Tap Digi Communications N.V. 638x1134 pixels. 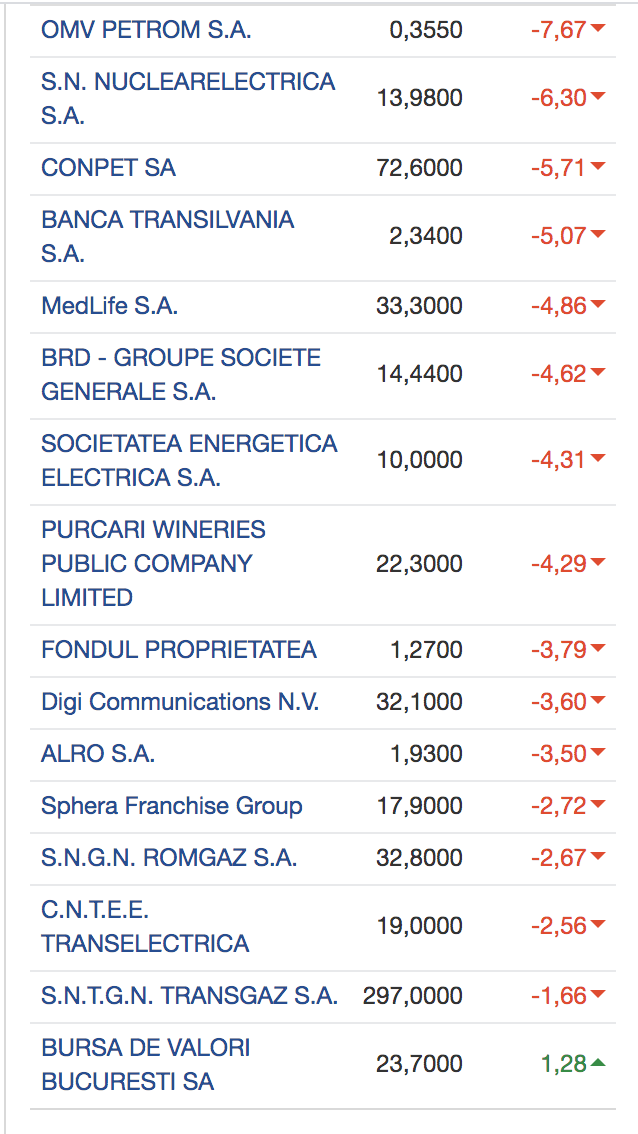(180, 702)
